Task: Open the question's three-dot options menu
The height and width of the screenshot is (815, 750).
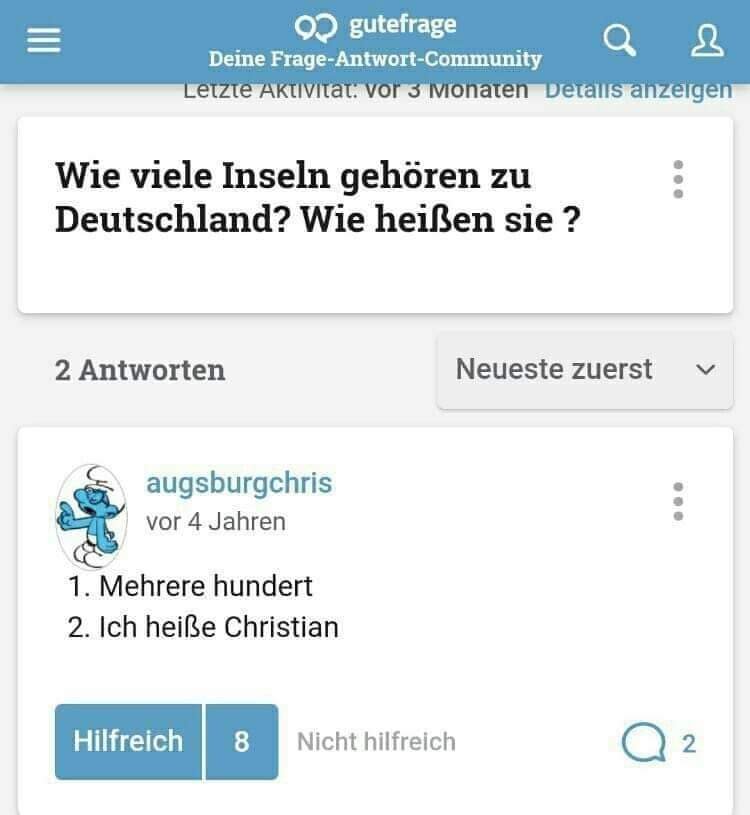Action: click(679, 179)
